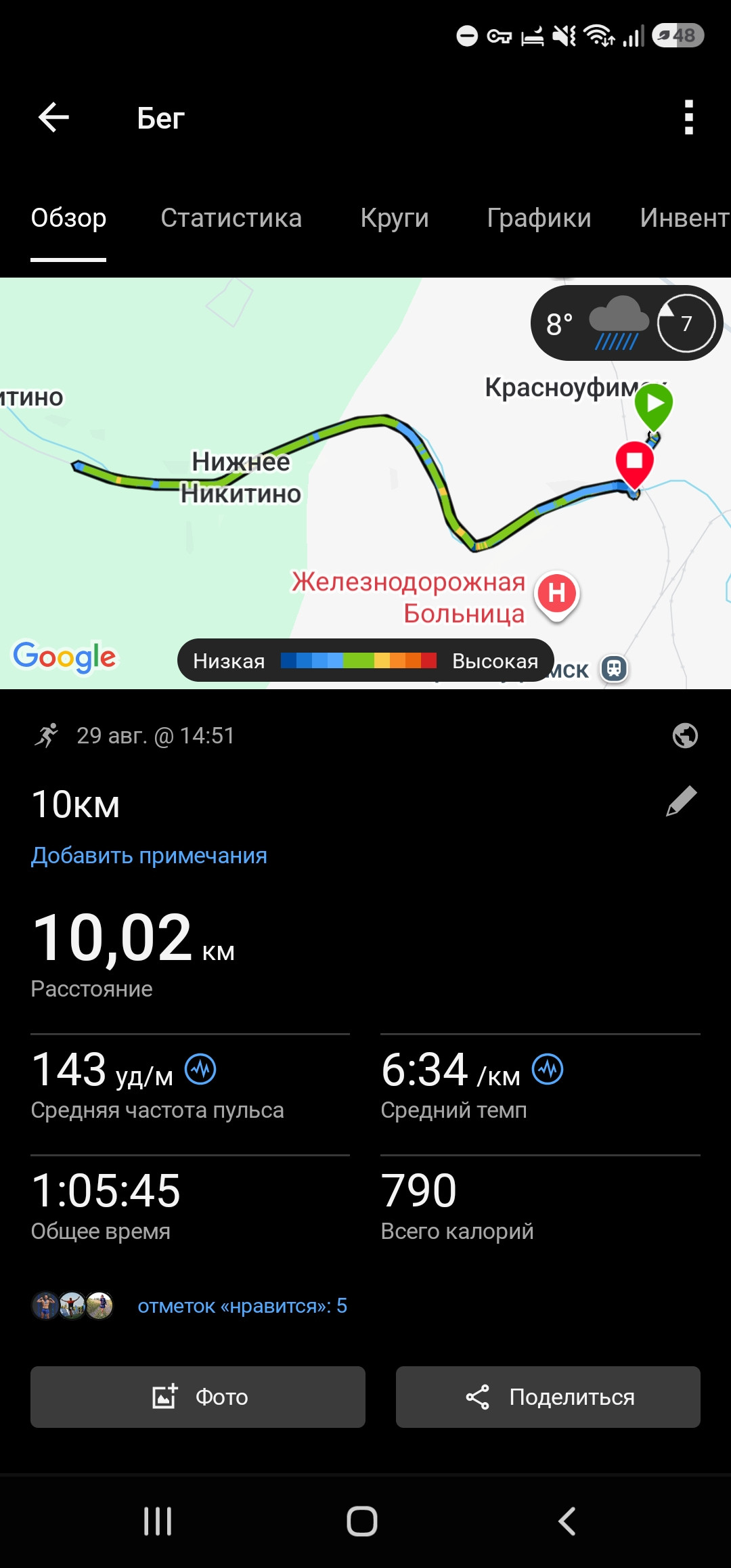Open the Графики tab
The width and height of the screenshot is (731, 1568).
(539, 218)
